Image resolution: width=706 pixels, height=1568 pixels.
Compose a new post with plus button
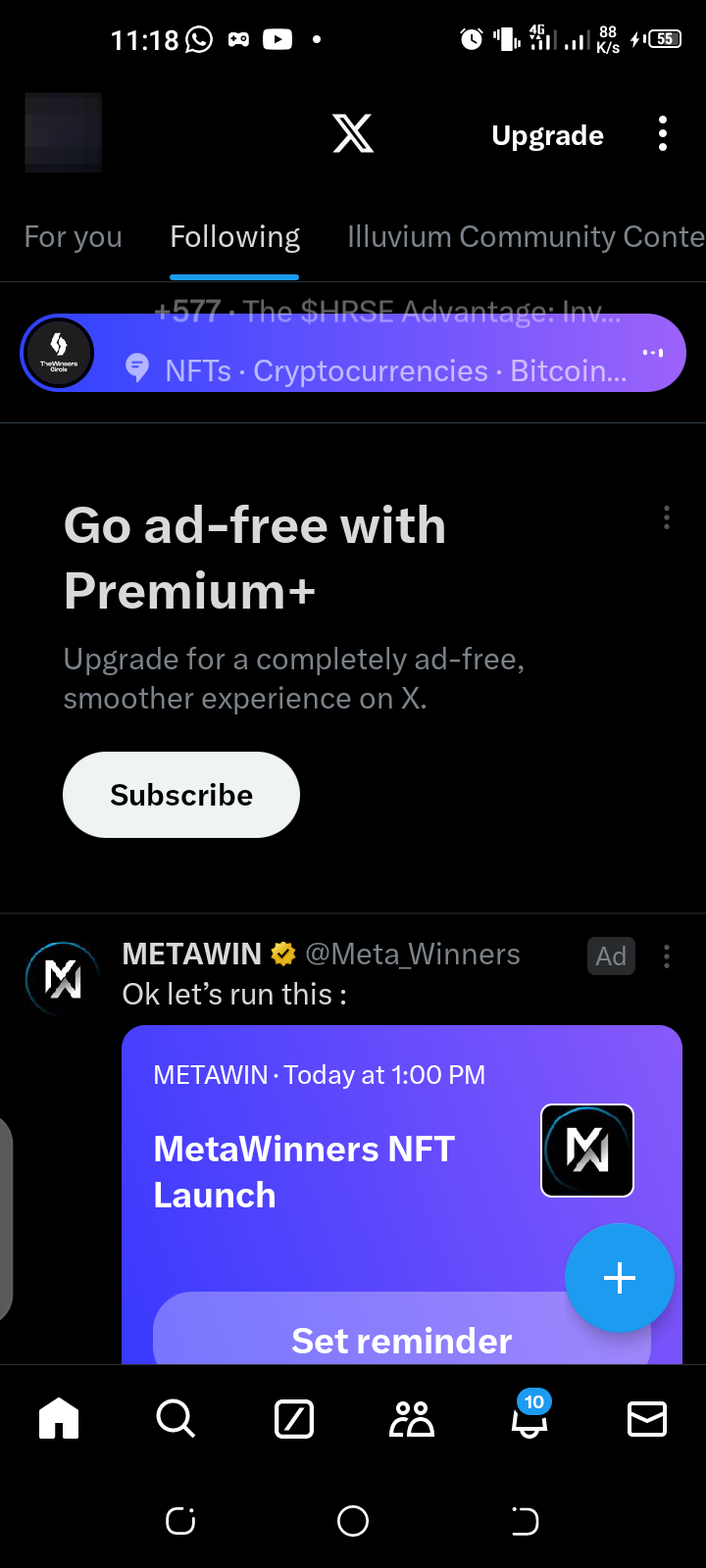[620, 1278]
